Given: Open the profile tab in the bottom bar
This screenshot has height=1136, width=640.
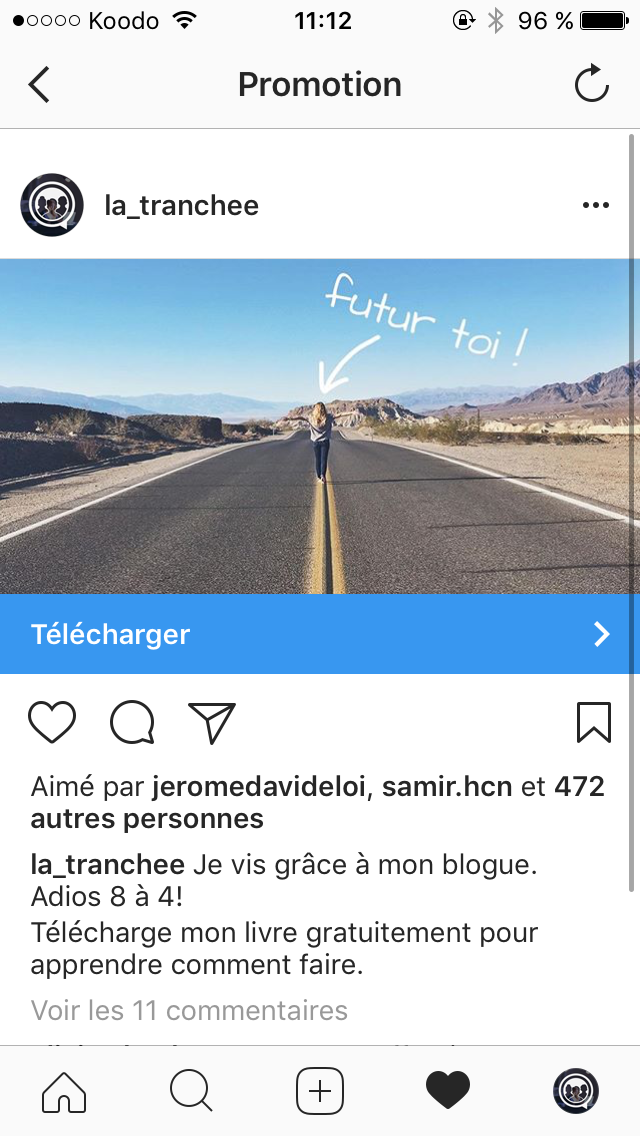Looking at the screenshot, I should point(576,1090).
